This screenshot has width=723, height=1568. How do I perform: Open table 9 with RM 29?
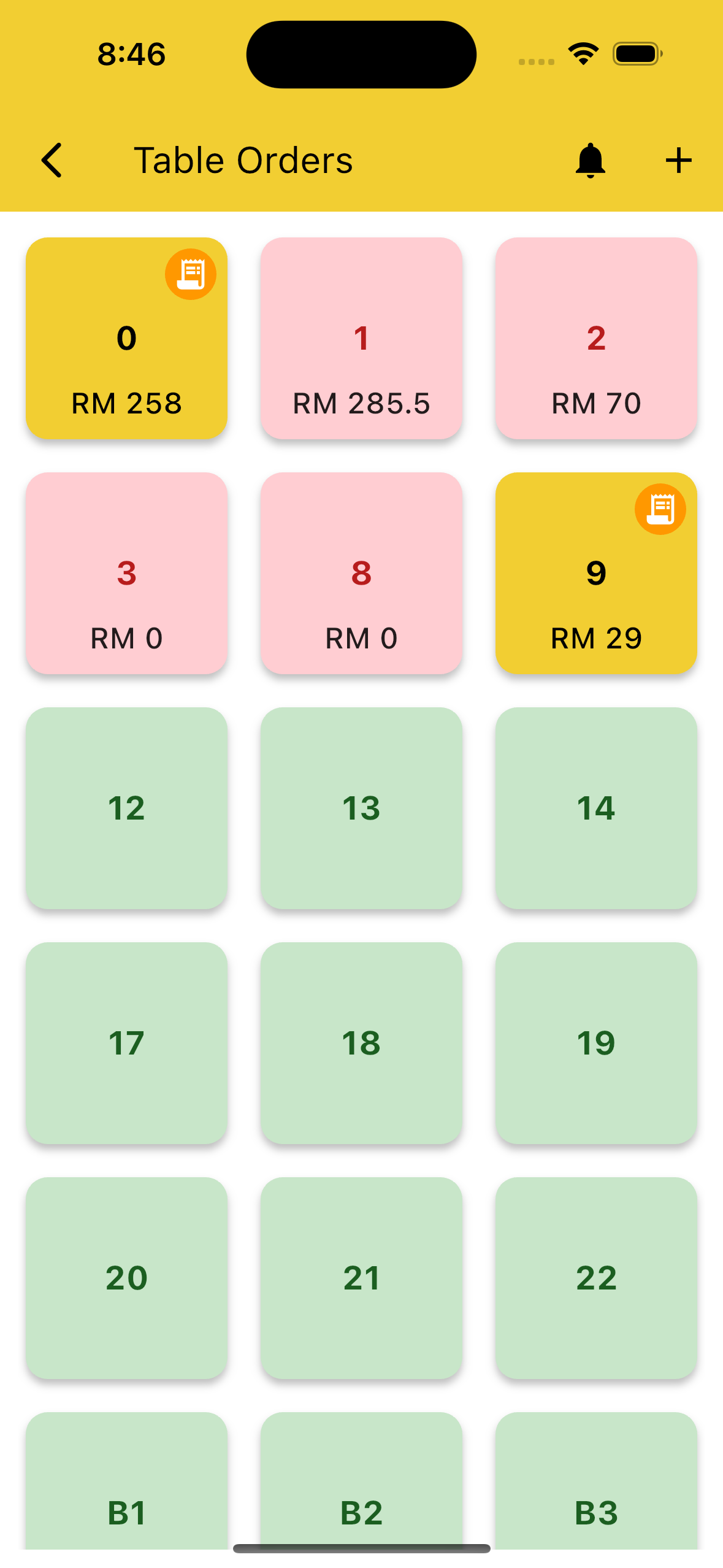(596, 589)
